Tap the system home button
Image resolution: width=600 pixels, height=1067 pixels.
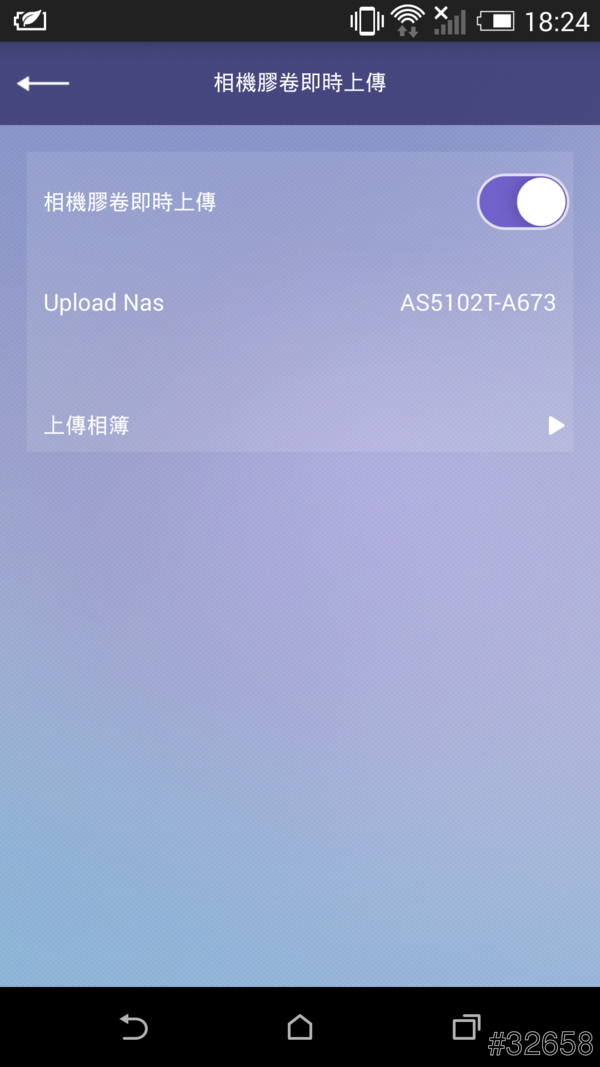tap(299, 1027)
